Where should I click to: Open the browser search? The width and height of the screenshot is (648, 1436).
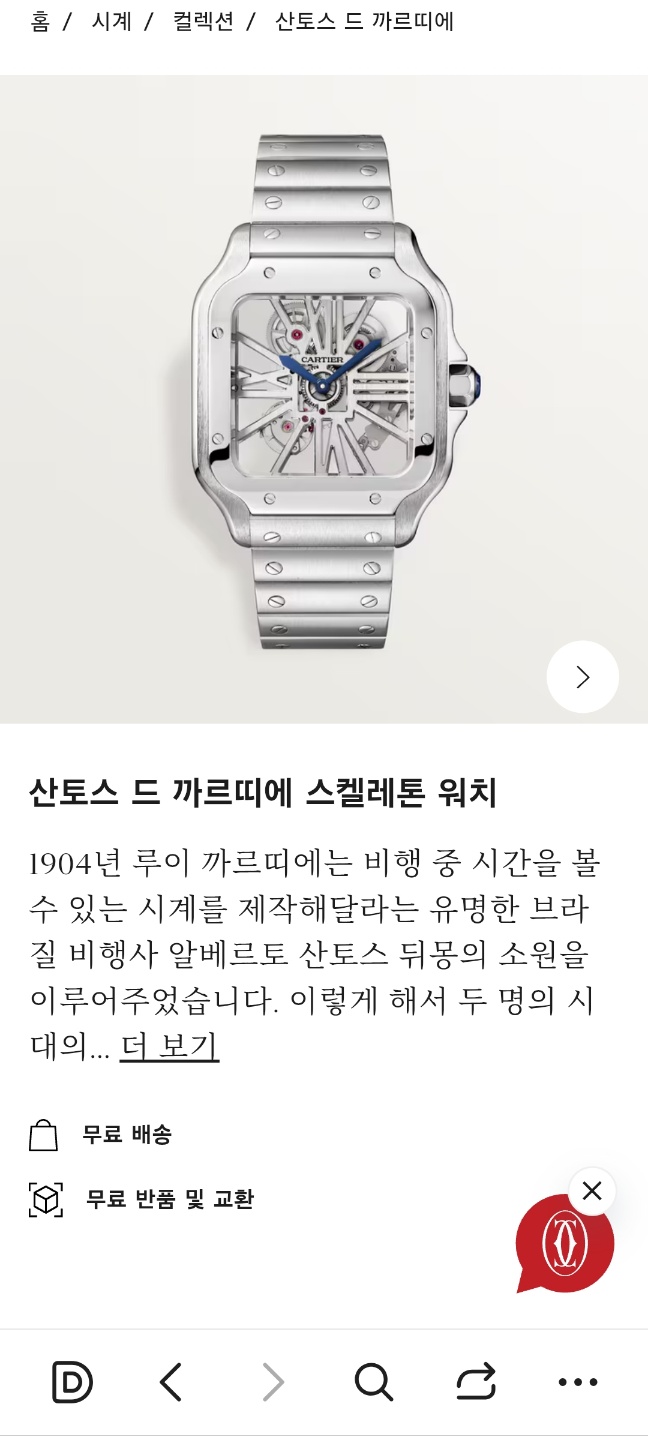click(373, 1383)
